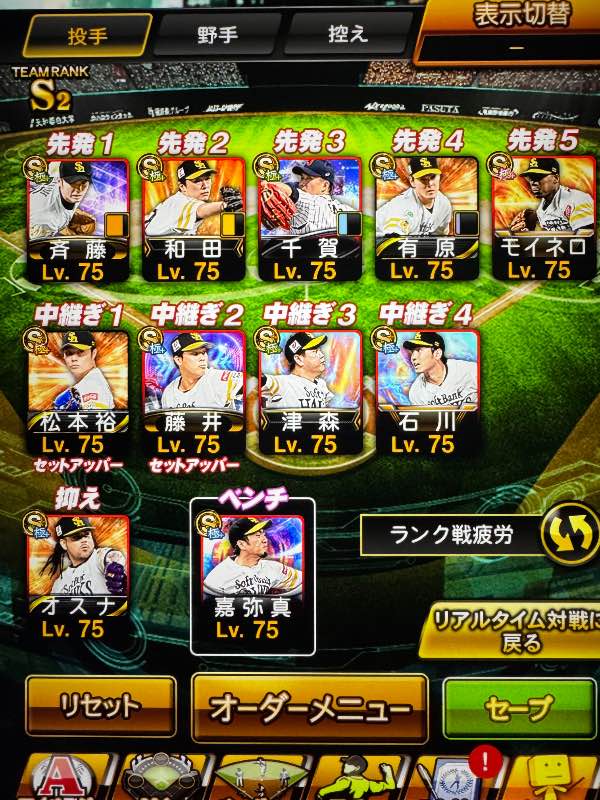Switch to the 控え tab
The image size is (600, 800).
pyautogui.click(x=347, y=33)
